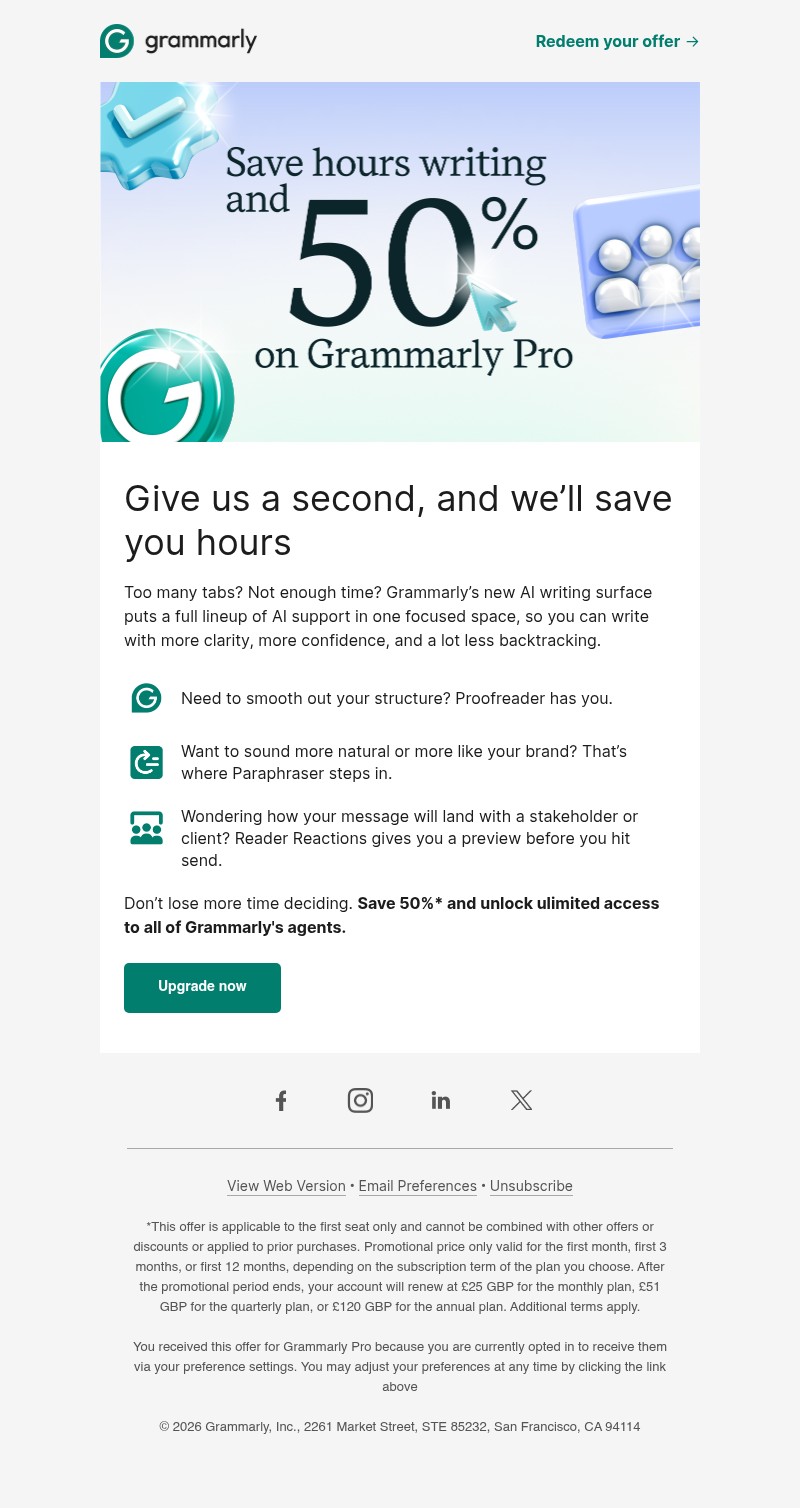Viewport: 800px width, 1508px height.
Task: Click View Web Version
Action: pos(286,1186)
